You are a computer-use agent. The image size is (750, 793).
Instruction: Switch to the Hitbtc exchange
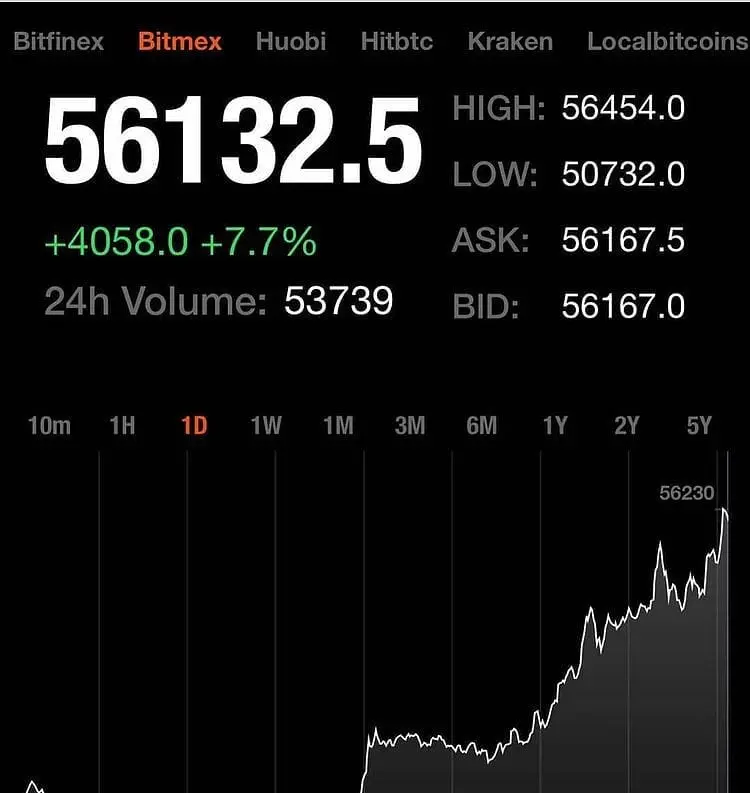397,41
